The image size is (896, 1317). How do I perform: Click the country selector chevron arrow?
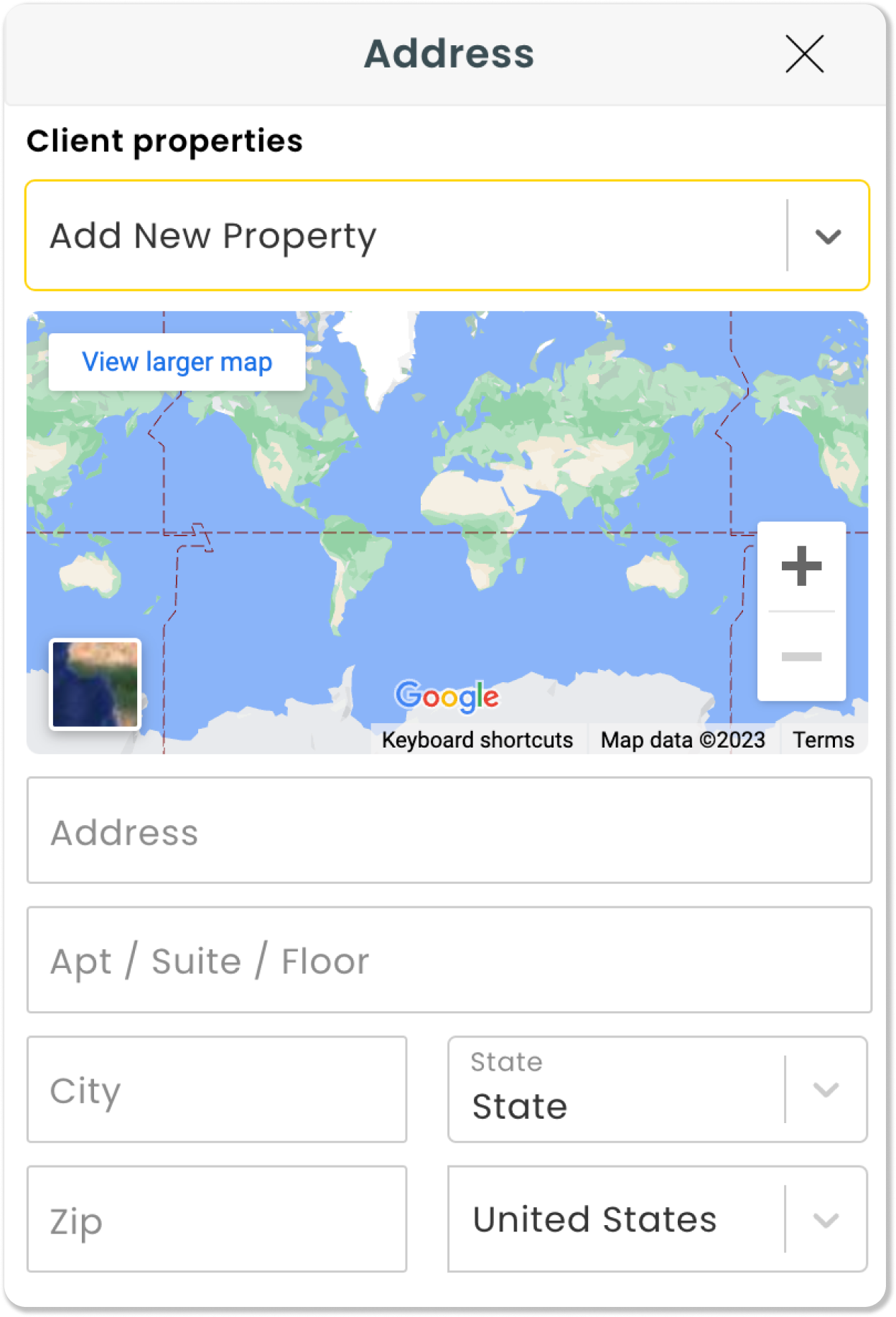point(824,1219)
